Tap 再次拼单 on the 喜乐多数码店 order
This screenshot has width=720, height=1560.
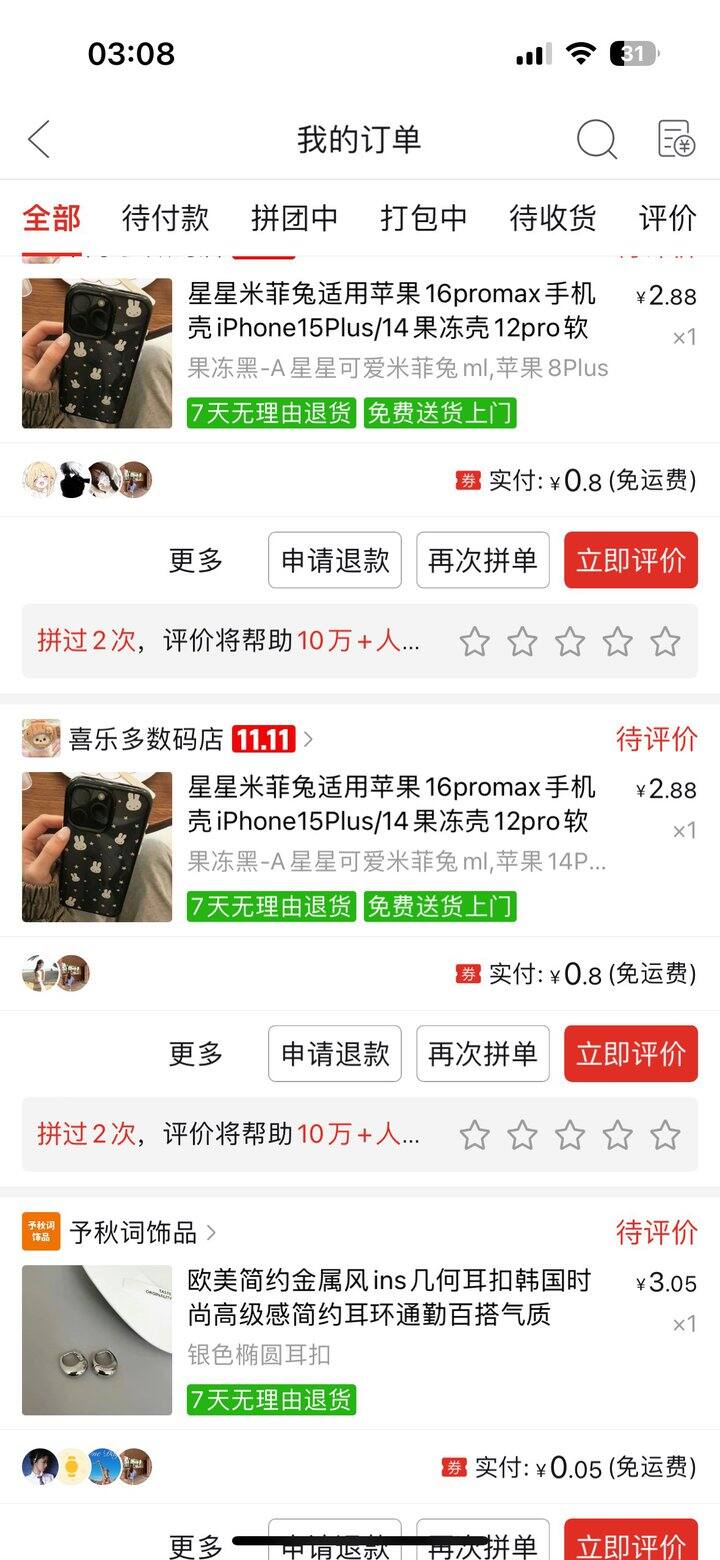pyautogui.click(x=482, y=1053)
